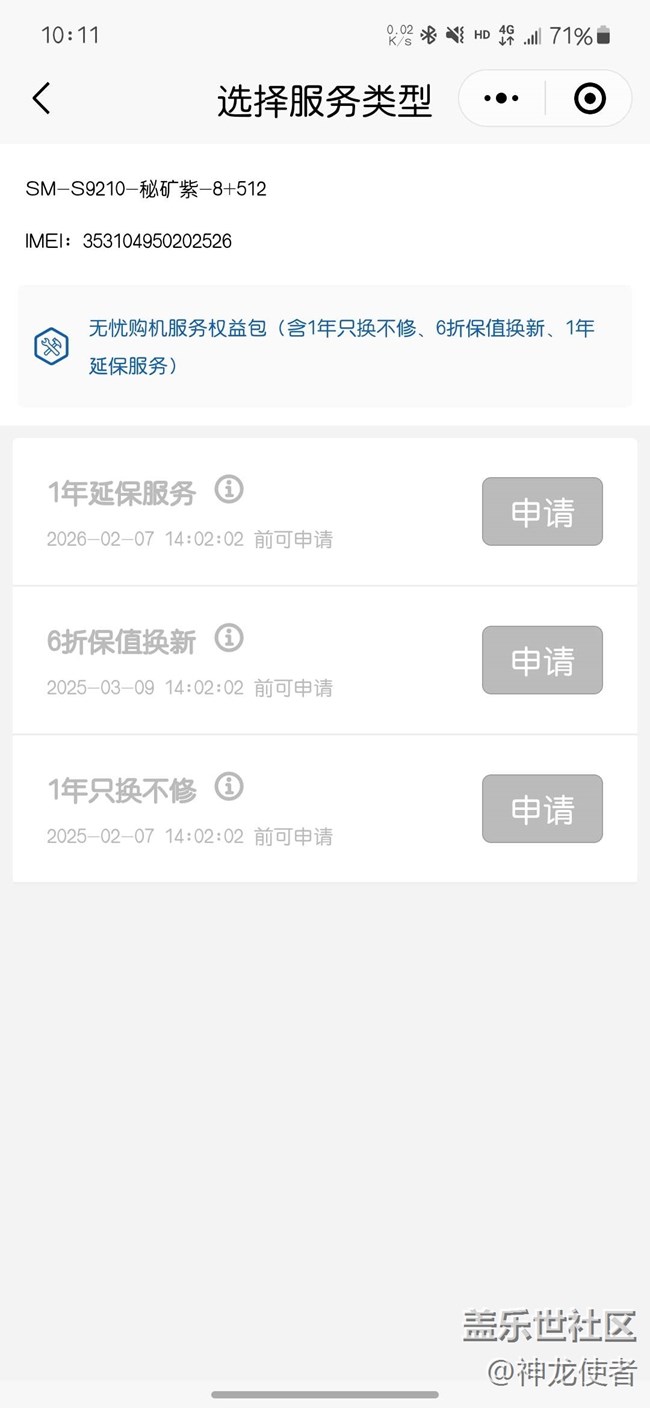View info about 1年延保服务
650x1408 pixels.
pyautogui.click(x=230, y=490)
